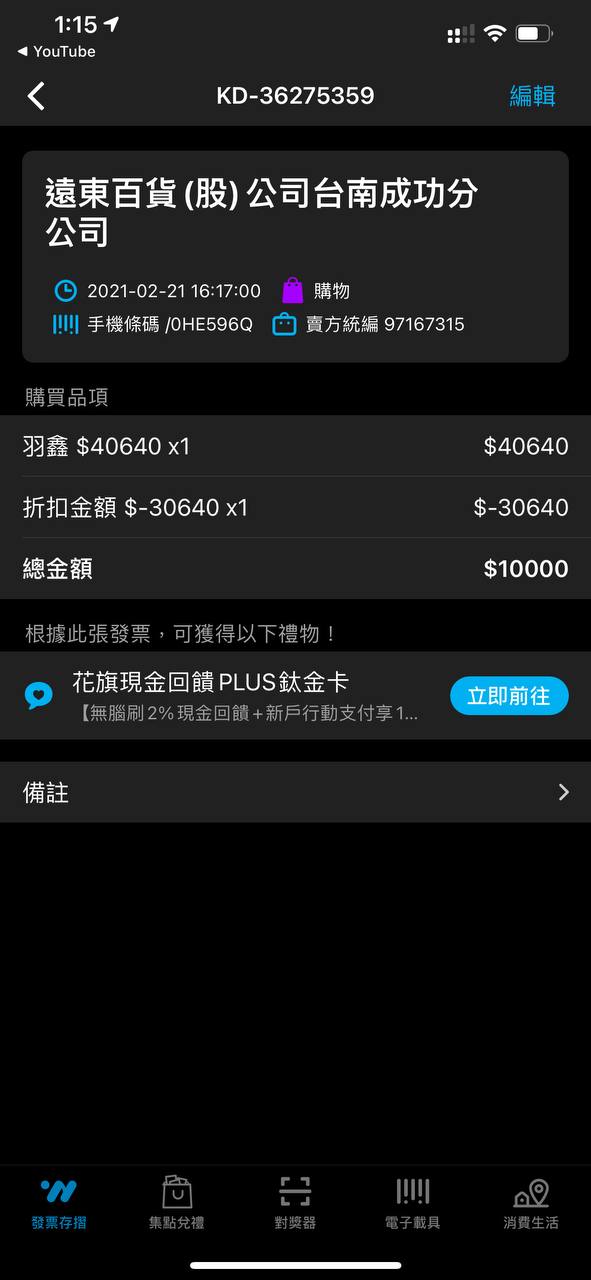The image size is (591, 1280).
Task: Tap the 立即前往 button
Action: click(509, 696)
